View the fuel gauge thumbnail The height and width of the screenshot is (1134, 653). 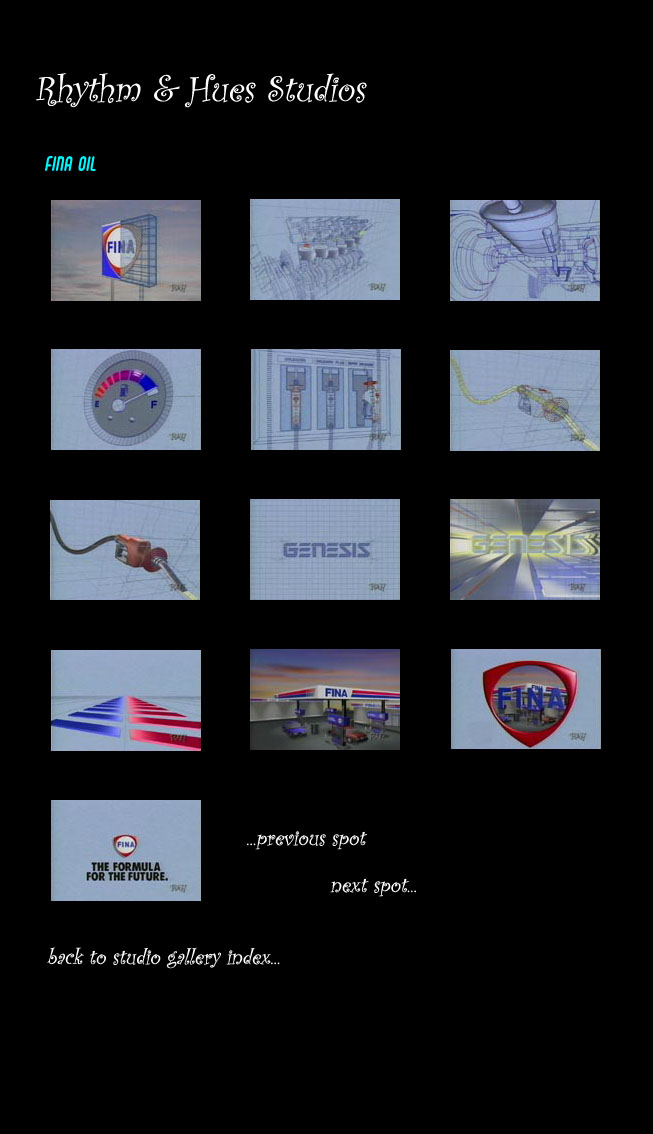coord(126,399)
